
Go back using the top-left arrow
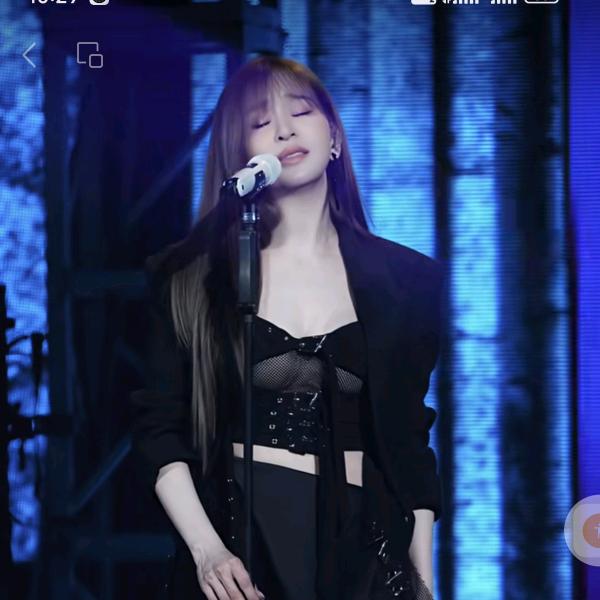point(29,55)
